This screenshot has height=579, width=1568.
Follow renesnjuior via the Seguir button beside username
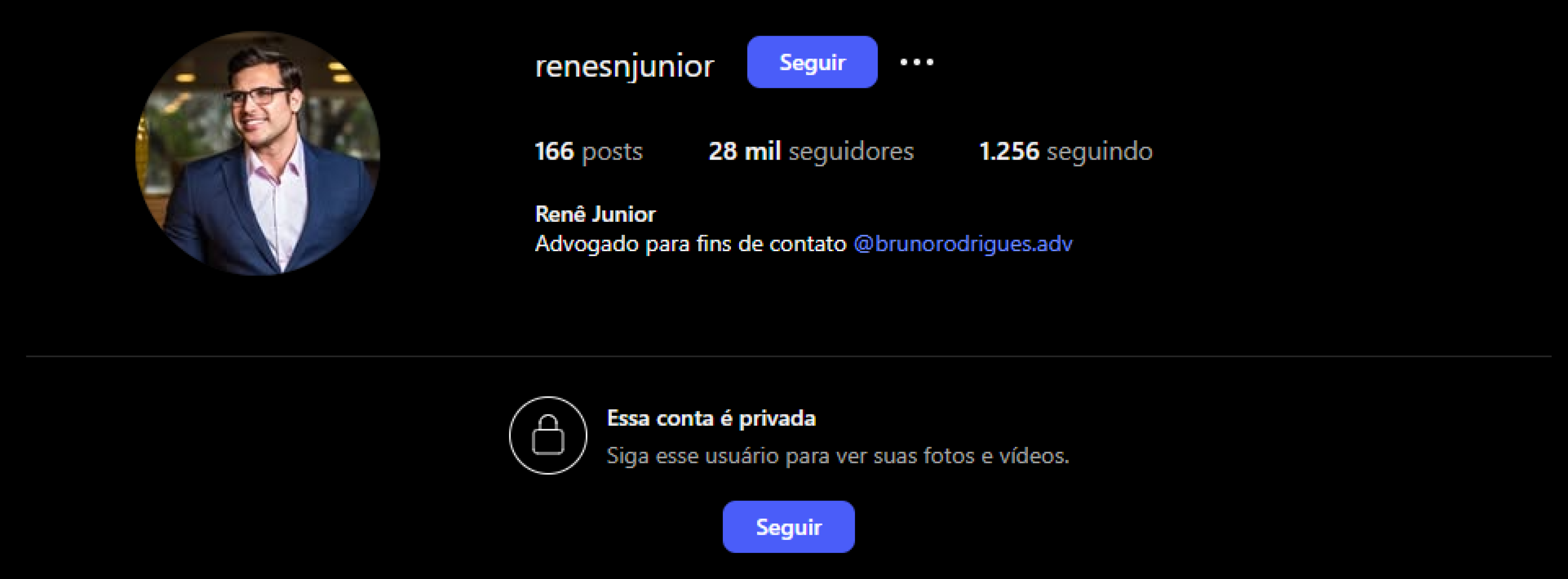pyautogui.click(x=811, y=62)
